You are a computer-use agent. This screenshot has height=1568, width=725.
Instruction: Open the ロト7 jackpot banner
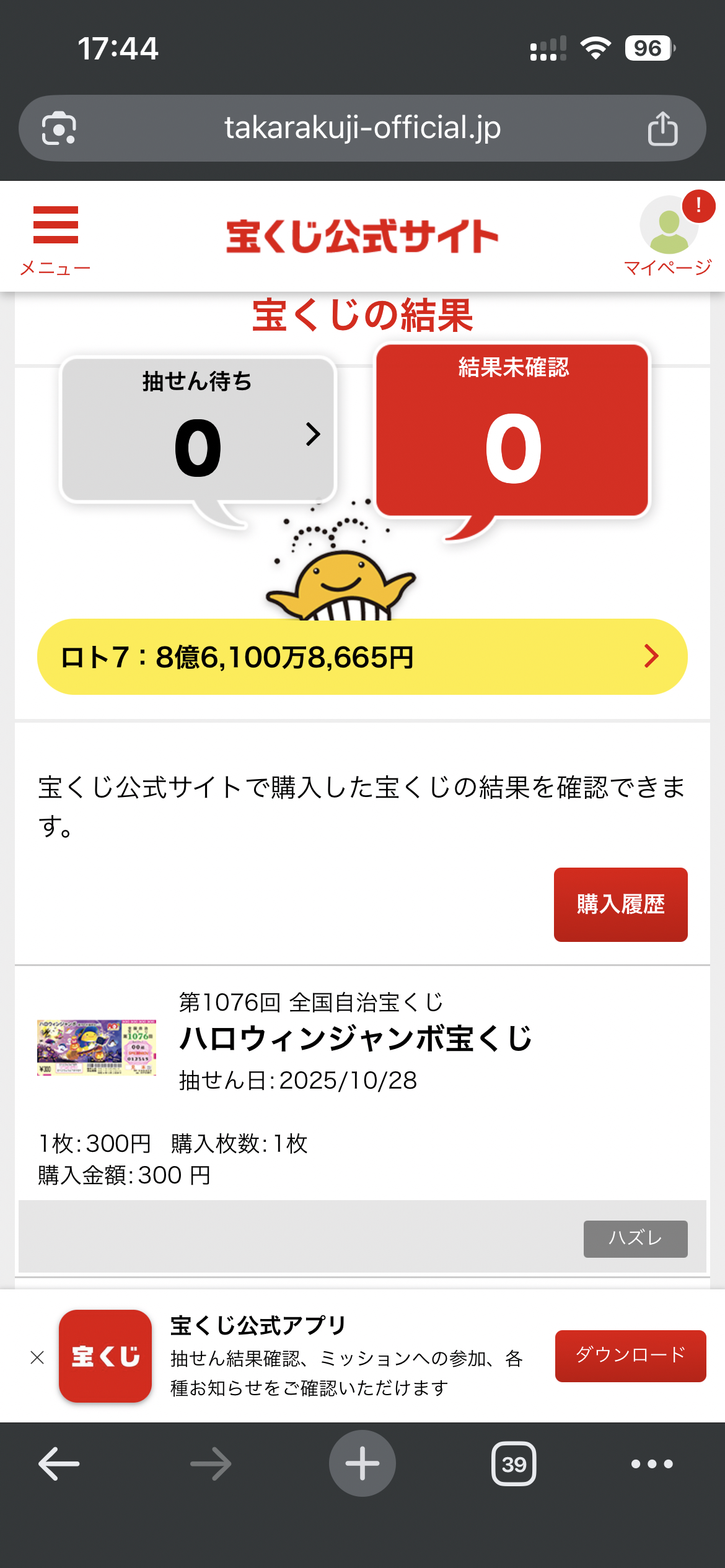pyautogui.click(x=362, y=656)
